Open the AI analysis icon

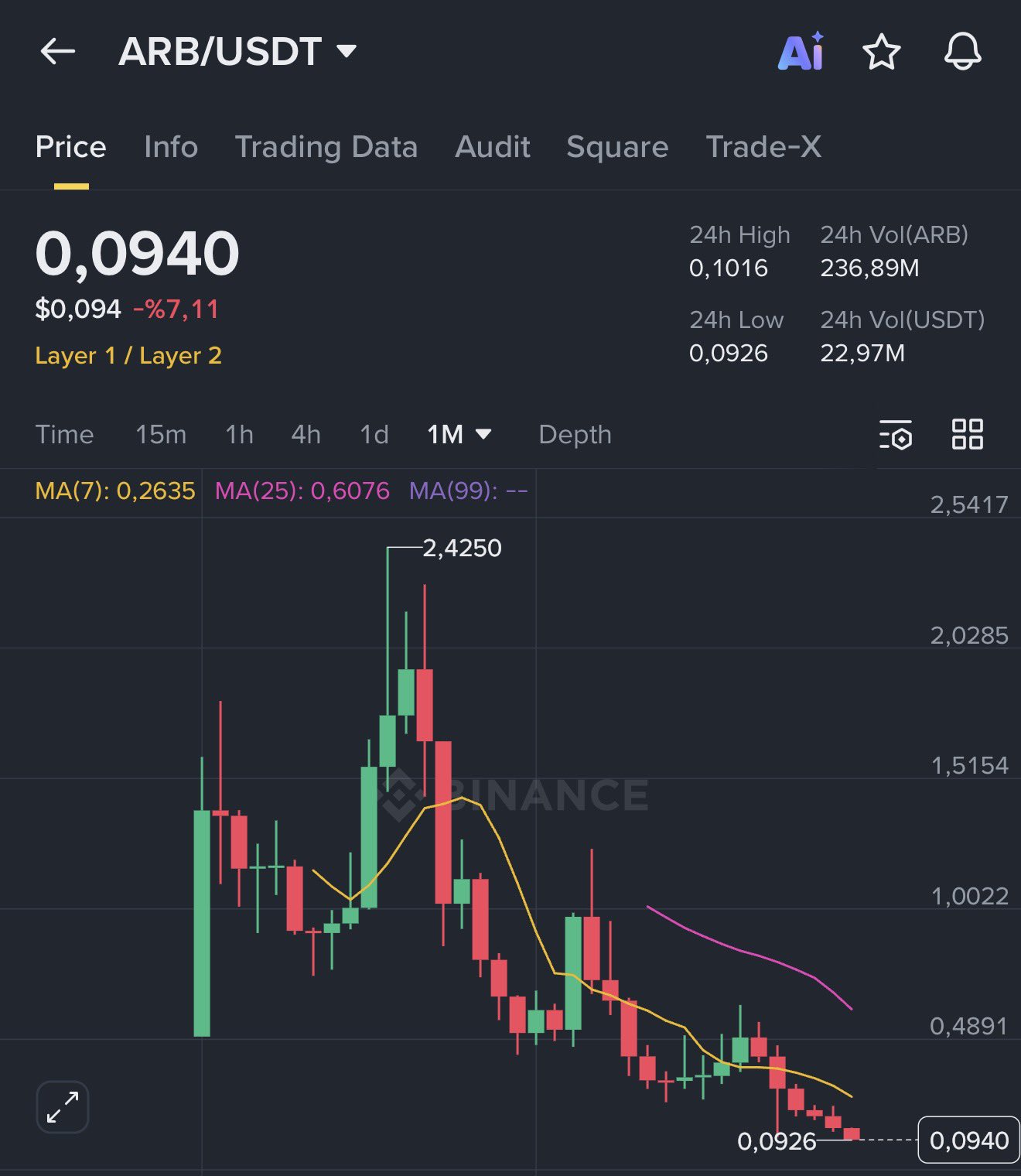(x=801, y=53)
